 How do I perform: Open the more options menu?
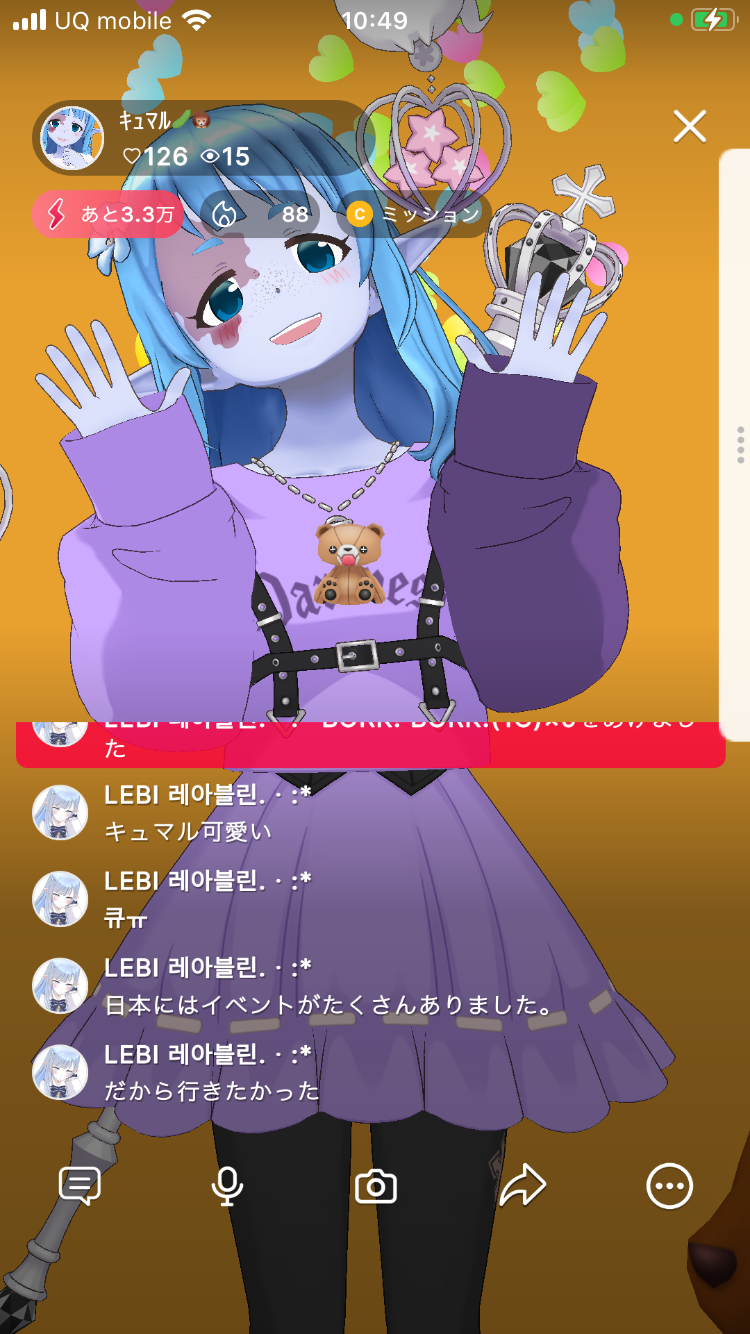(x=669, y=1187)
